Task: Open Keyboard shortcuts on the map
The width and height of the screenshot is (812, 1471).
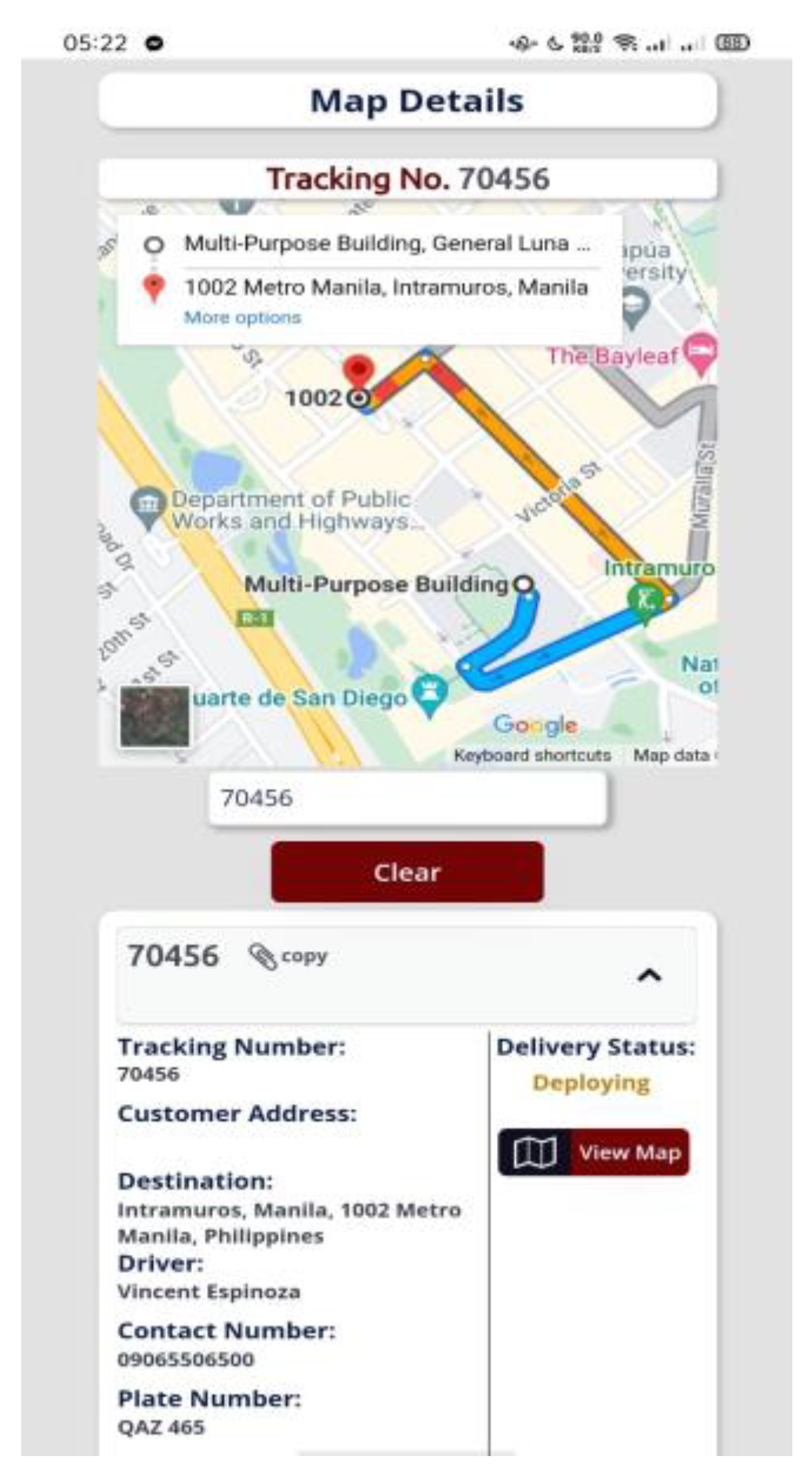Action: pos(532,755)
